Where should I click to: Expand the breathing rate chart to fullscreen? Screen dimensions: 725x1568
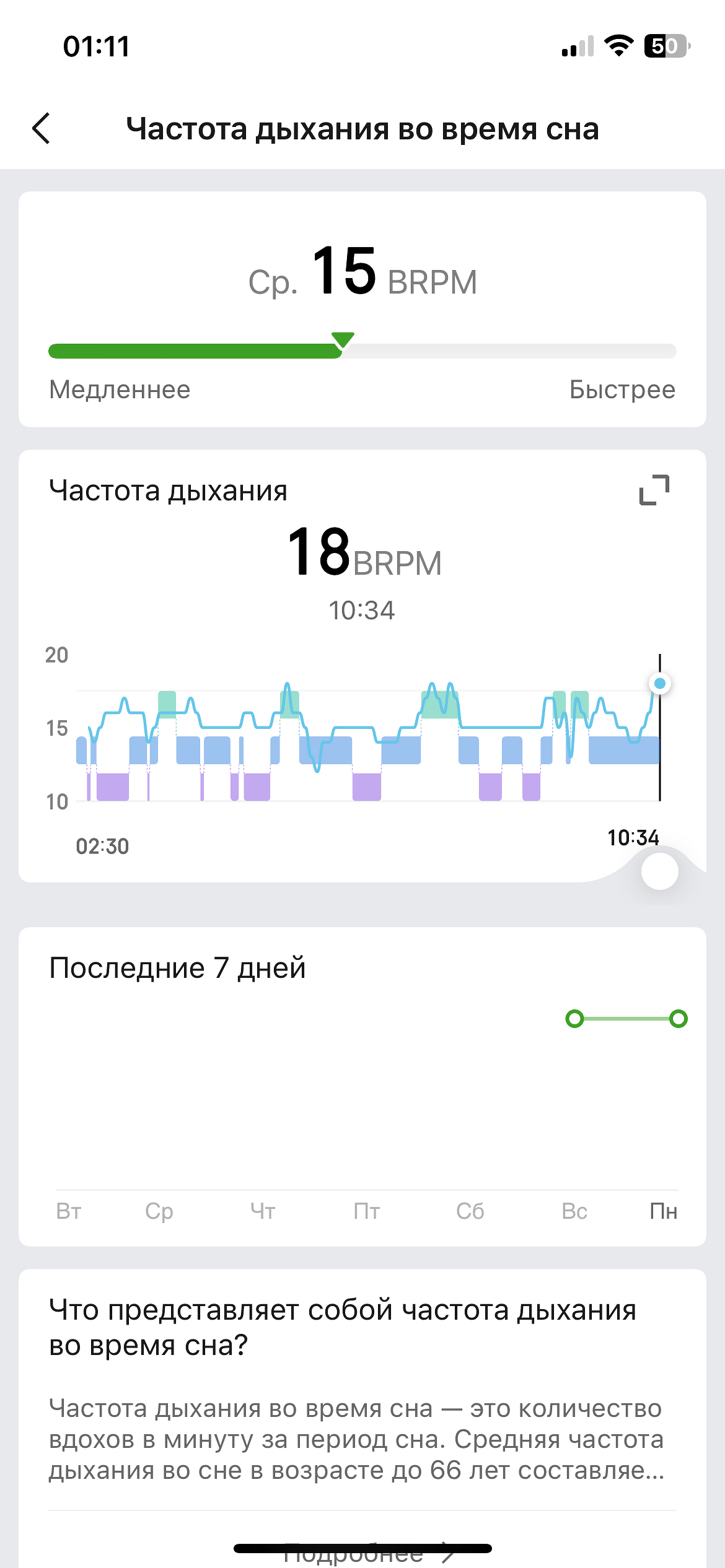(x=654, y=490)
